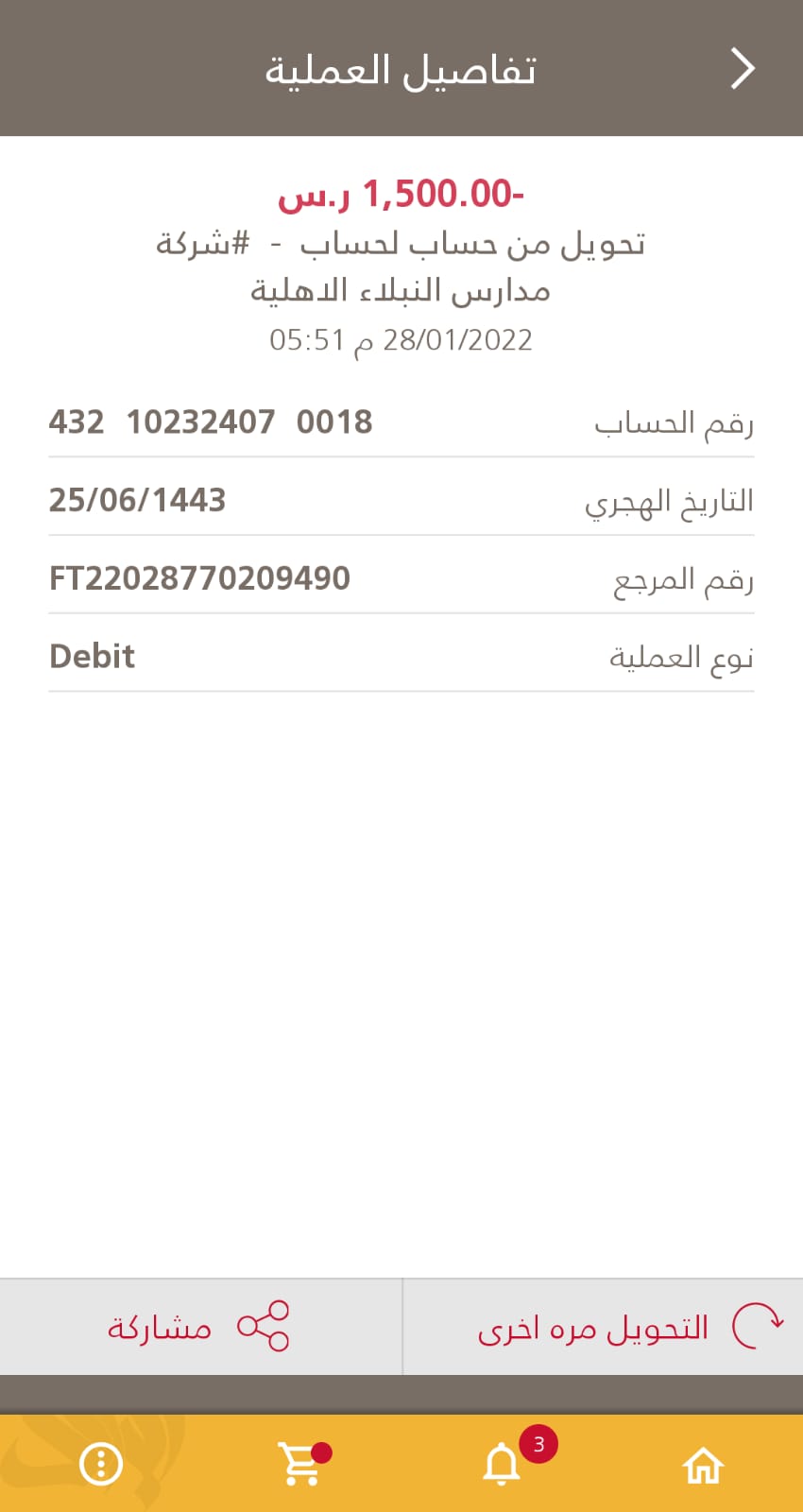Tap the مشاركة share button
803x1512 pixels.
[x=200, y=1326]
